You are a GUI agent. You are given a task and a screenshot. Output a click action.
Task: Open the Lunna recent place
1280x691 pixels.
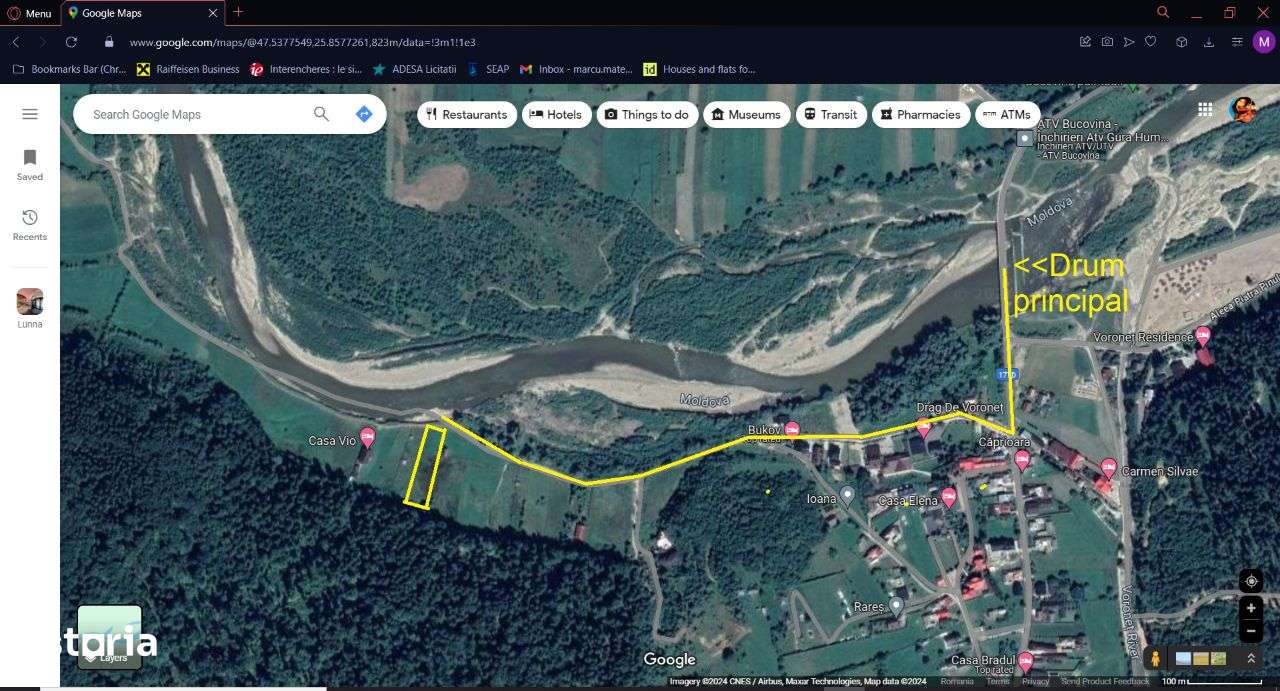click(30, 308)
